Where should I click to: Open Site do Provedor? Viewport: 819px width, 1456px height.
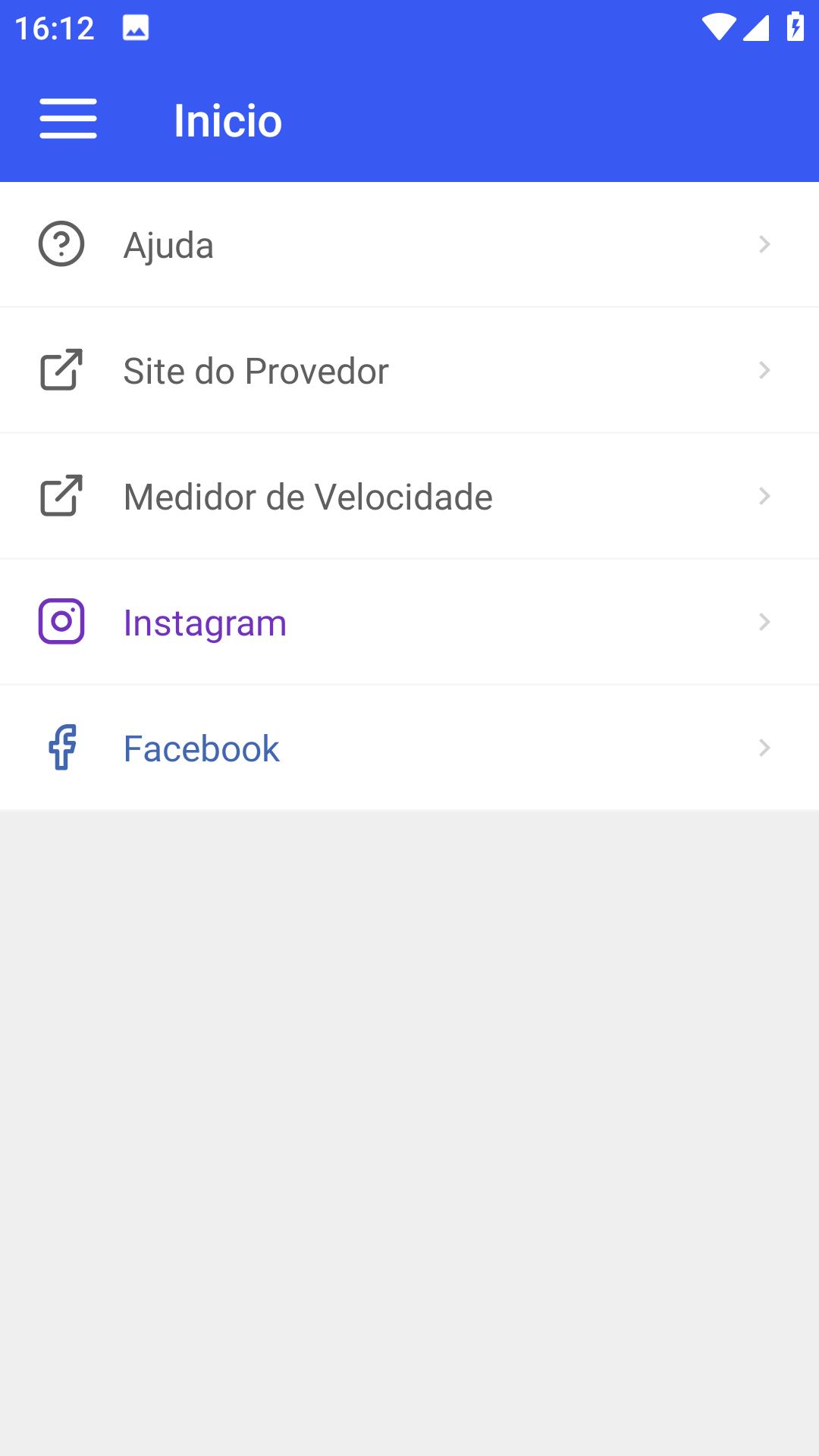click(x=409, y=370)
